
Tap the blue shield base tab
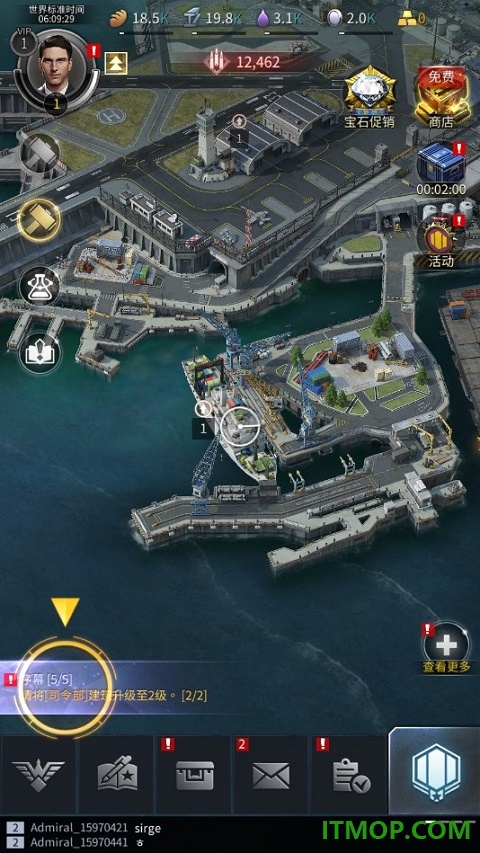click(434, 771)
